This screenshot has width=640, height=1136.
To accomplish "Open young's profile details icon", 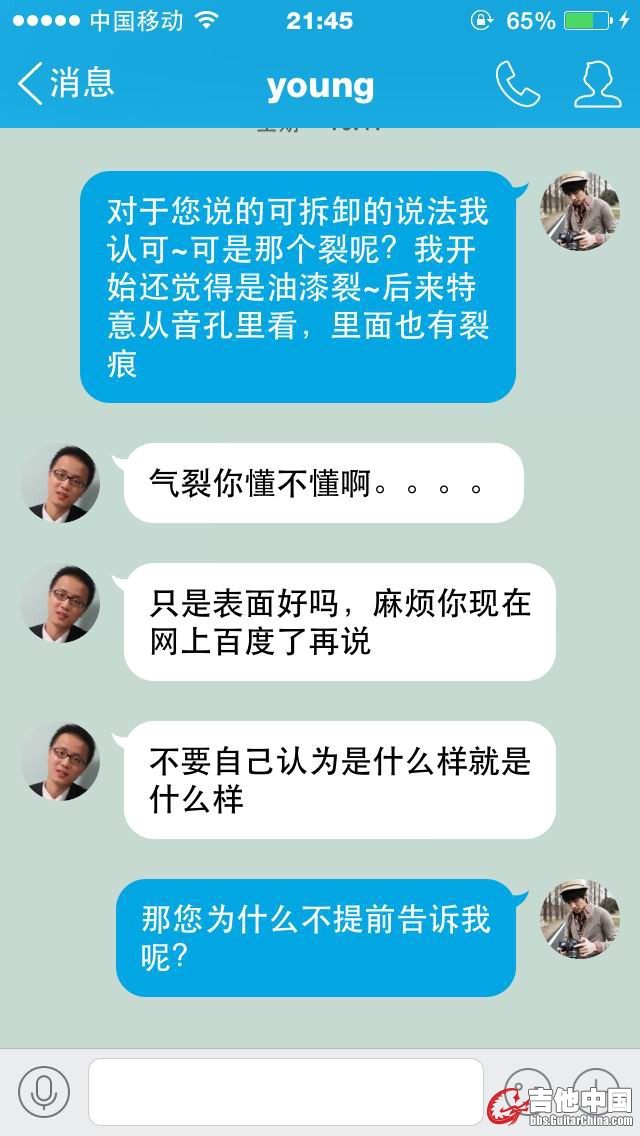I will [597, 85].
